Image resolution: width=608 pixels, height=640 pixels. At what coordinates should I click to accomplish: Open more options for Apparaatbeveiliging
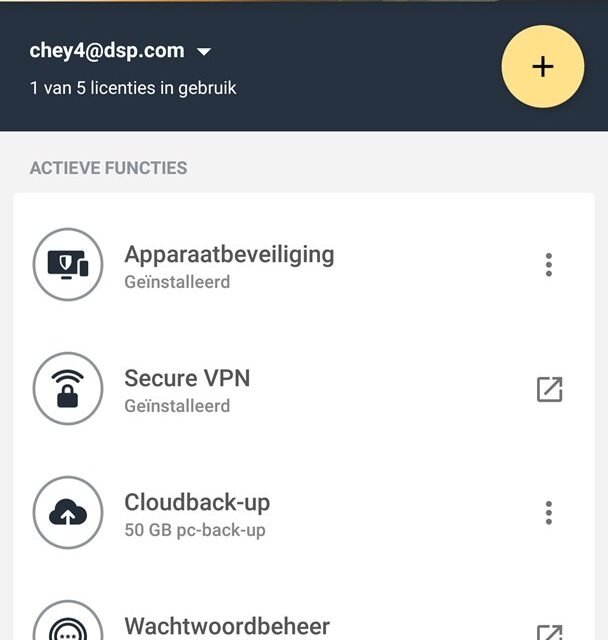click(549, 265)
